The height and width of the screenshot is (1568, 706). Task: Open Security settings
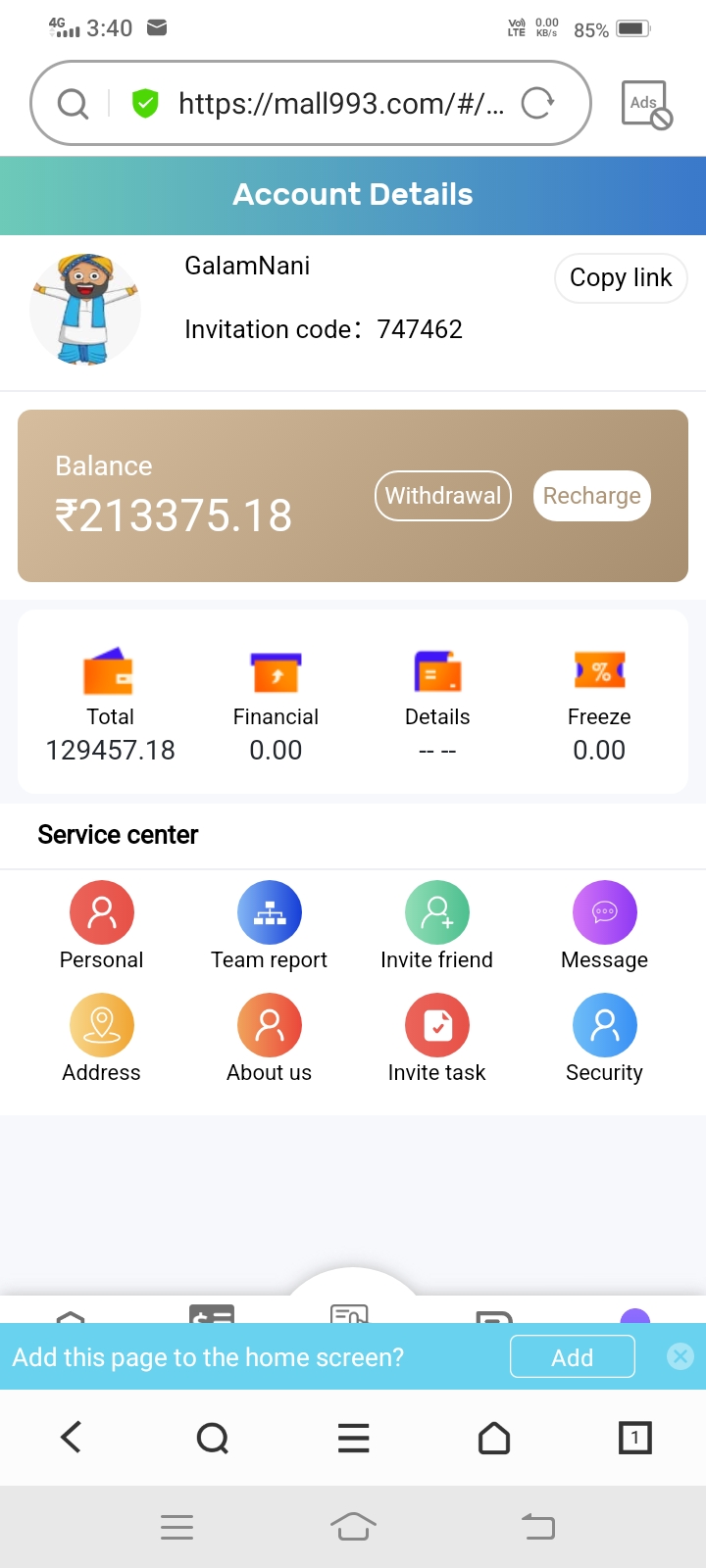[605, 1039]
